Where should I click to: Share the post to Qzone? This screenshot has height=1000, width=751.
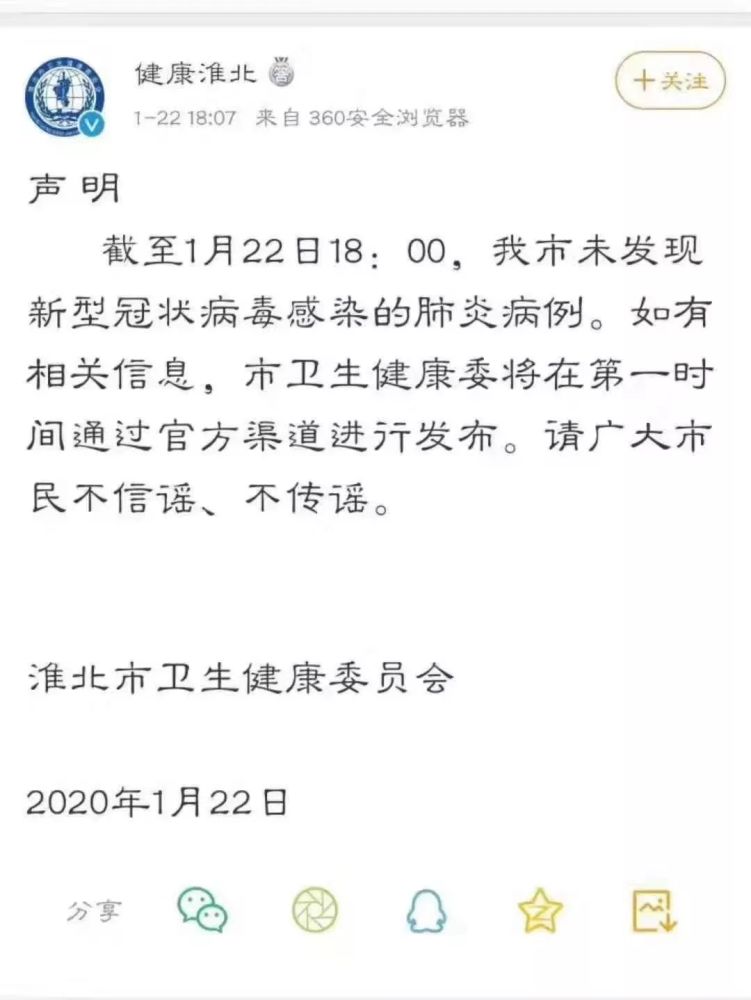(540, 910)
